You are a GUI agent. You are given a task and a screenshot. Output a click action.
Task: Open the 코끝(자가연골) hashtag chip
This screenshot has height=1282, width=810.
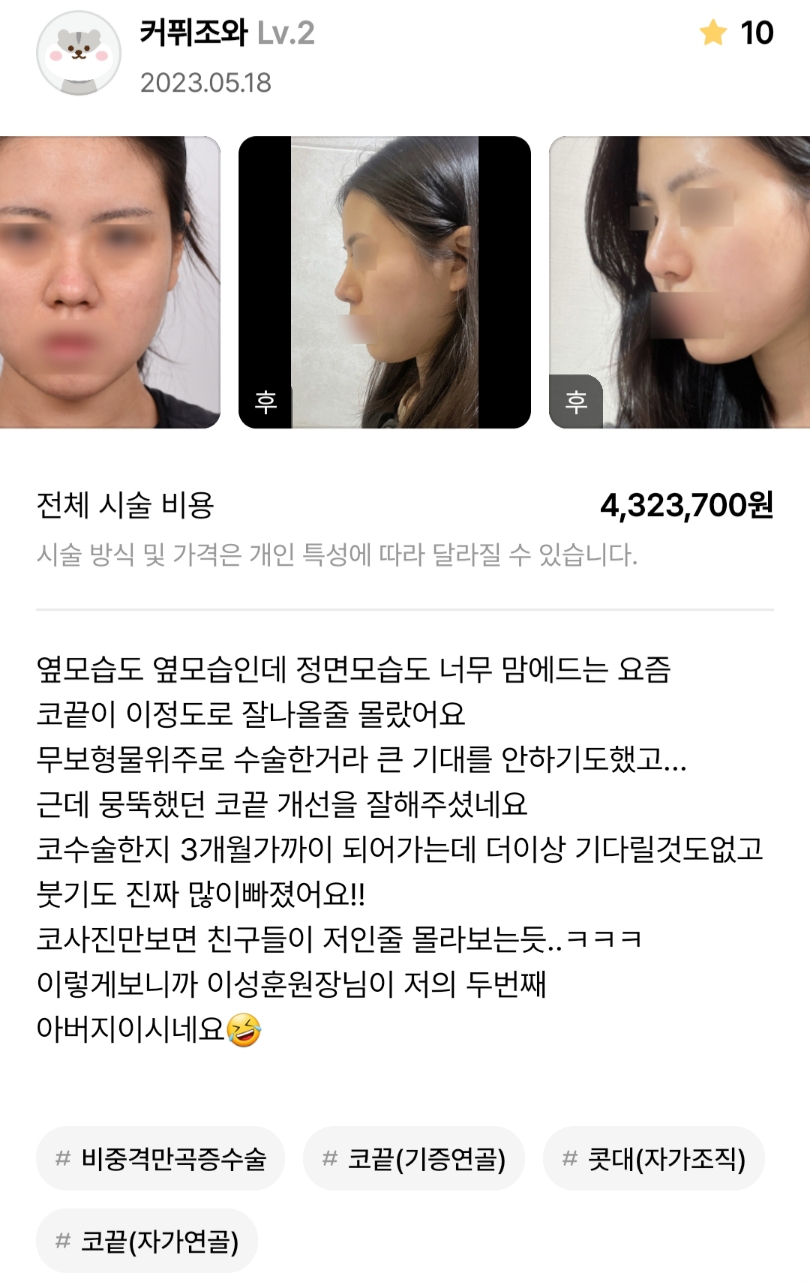coord(147,1241)
